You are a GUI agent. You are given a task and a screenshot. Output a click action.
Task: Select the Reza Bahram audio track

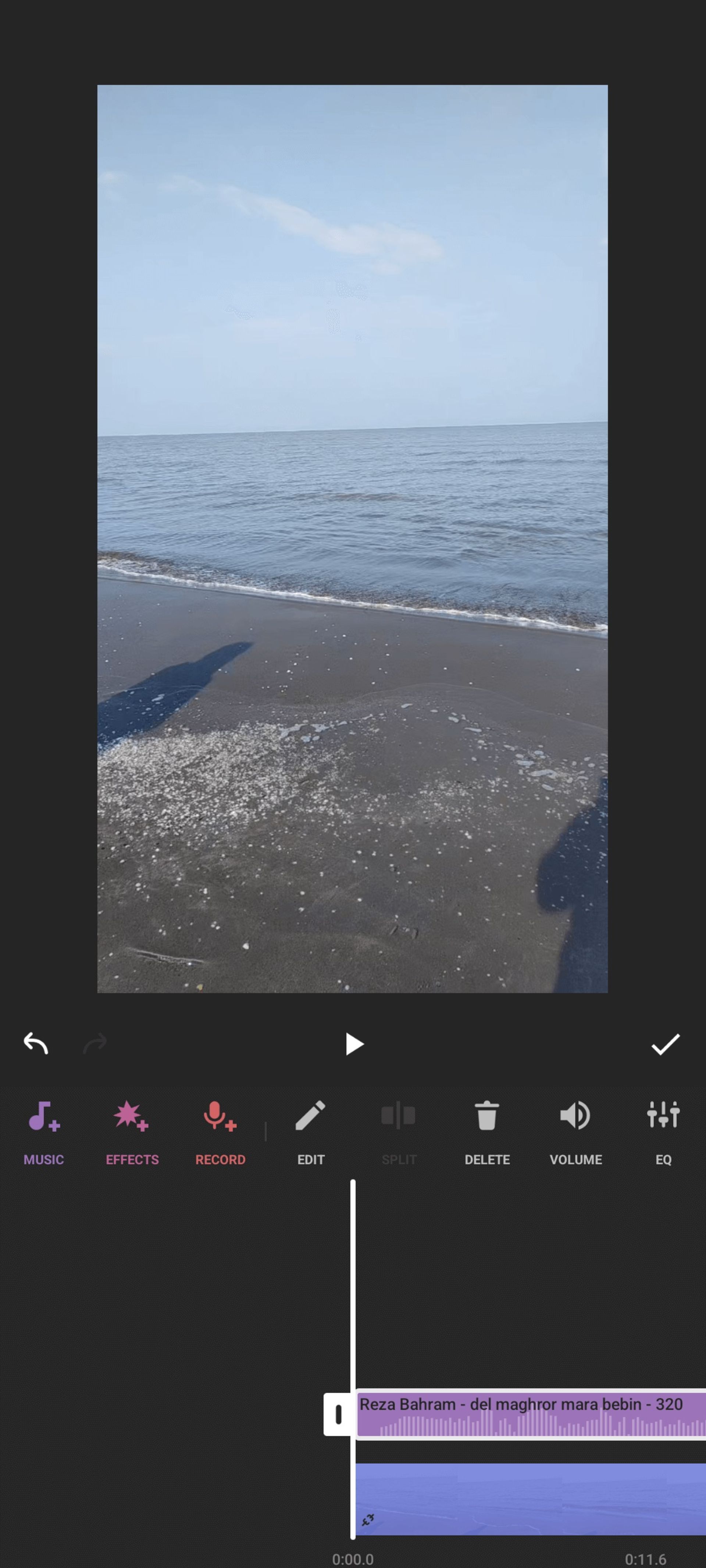[x=530, y=1414]
